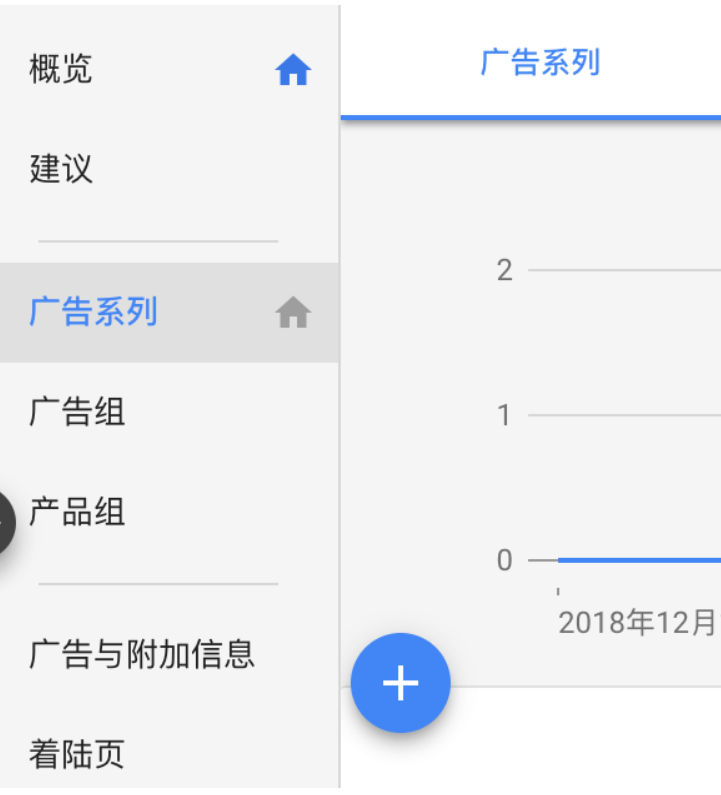Click the date label 2018年12月
Screen dimensions: 721x795
click(x=638, y=621)
